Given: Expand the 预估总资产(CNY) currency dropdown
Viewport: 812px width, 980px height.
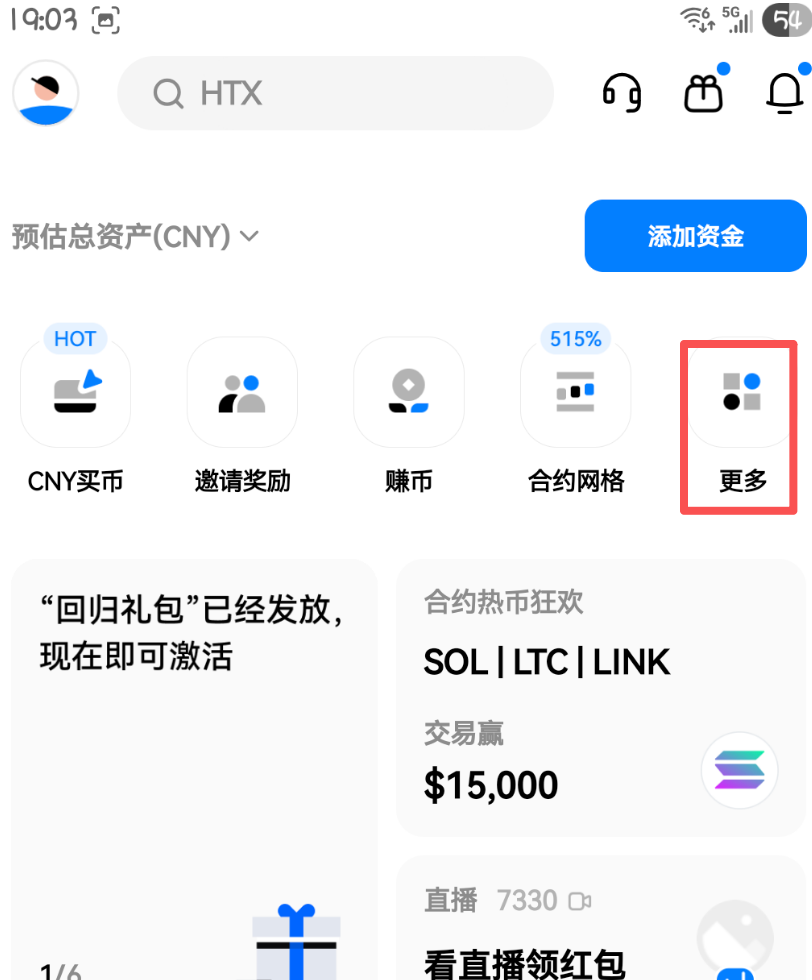Looking at the screenshot, I should pyautogui.click(x=249, y=237).
